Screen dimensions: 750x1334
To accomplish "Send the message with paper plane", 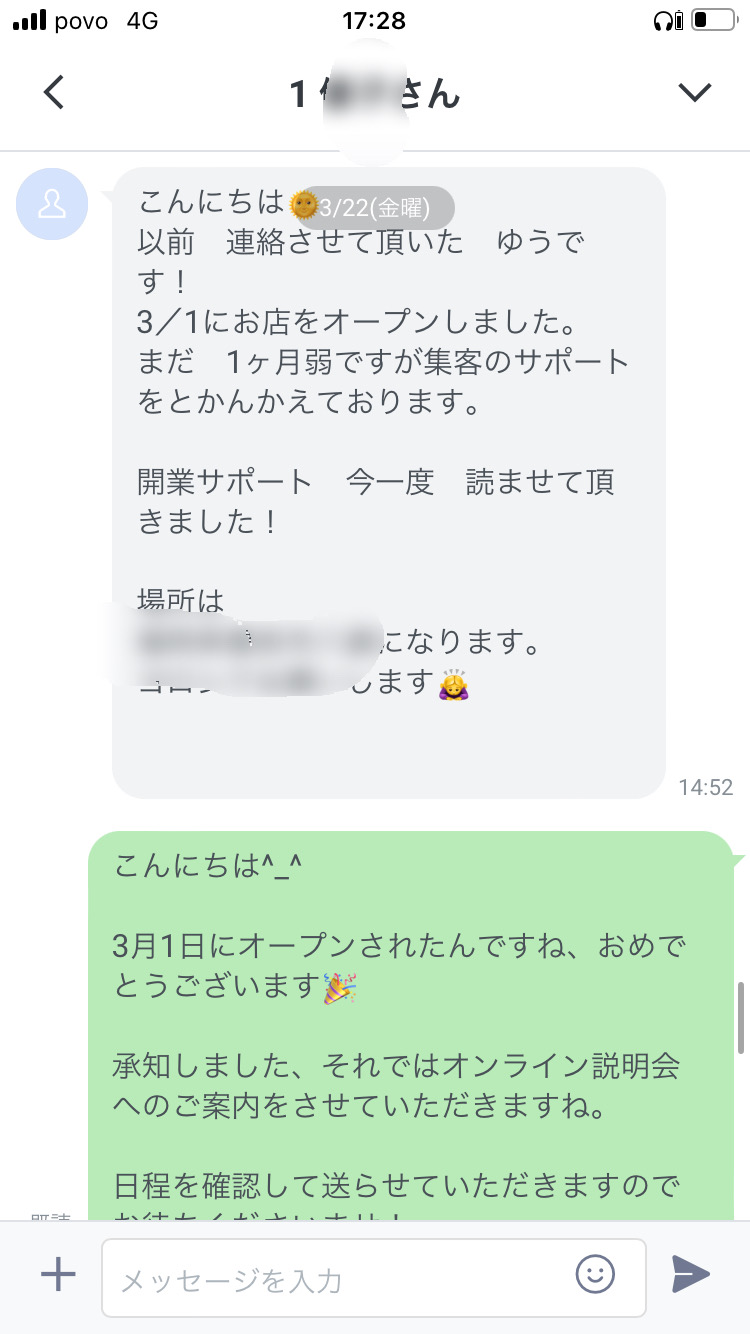I will point(690,1274).
